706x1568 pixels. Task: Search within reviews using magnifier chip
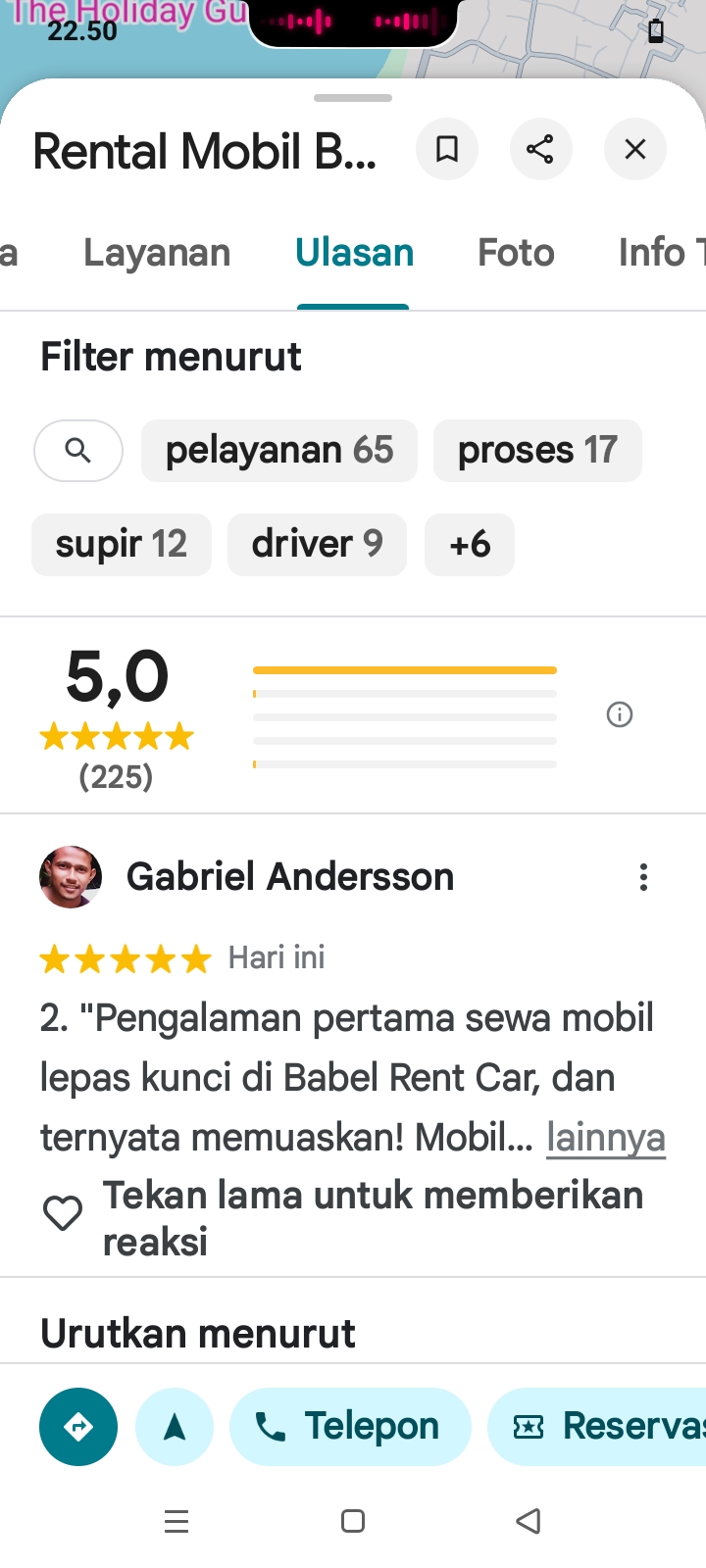click(x=78, y=451)
